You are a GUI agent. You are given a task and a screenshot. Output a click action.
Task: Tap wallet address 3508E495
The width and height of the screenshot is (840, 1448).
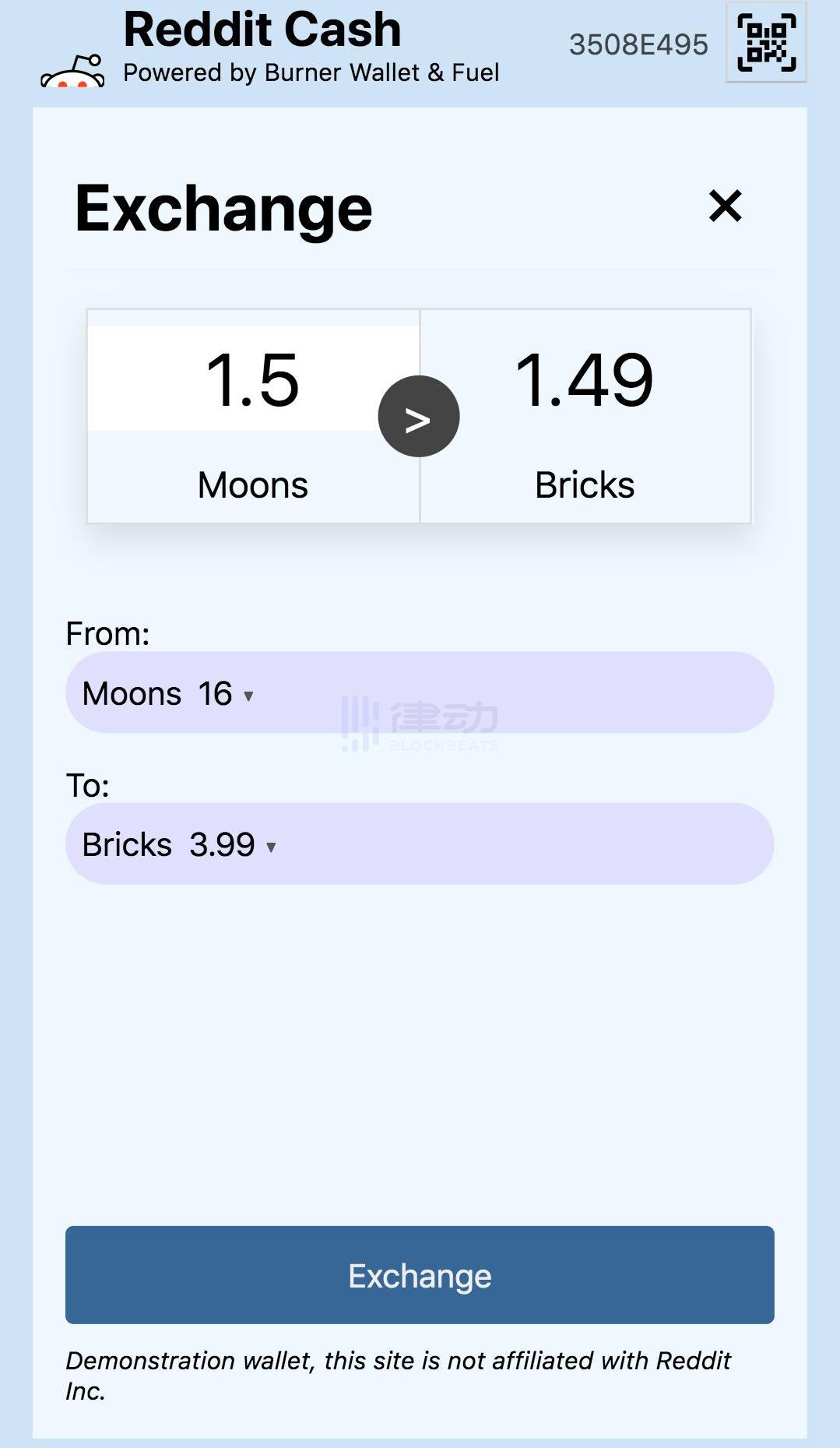point(638,45)
